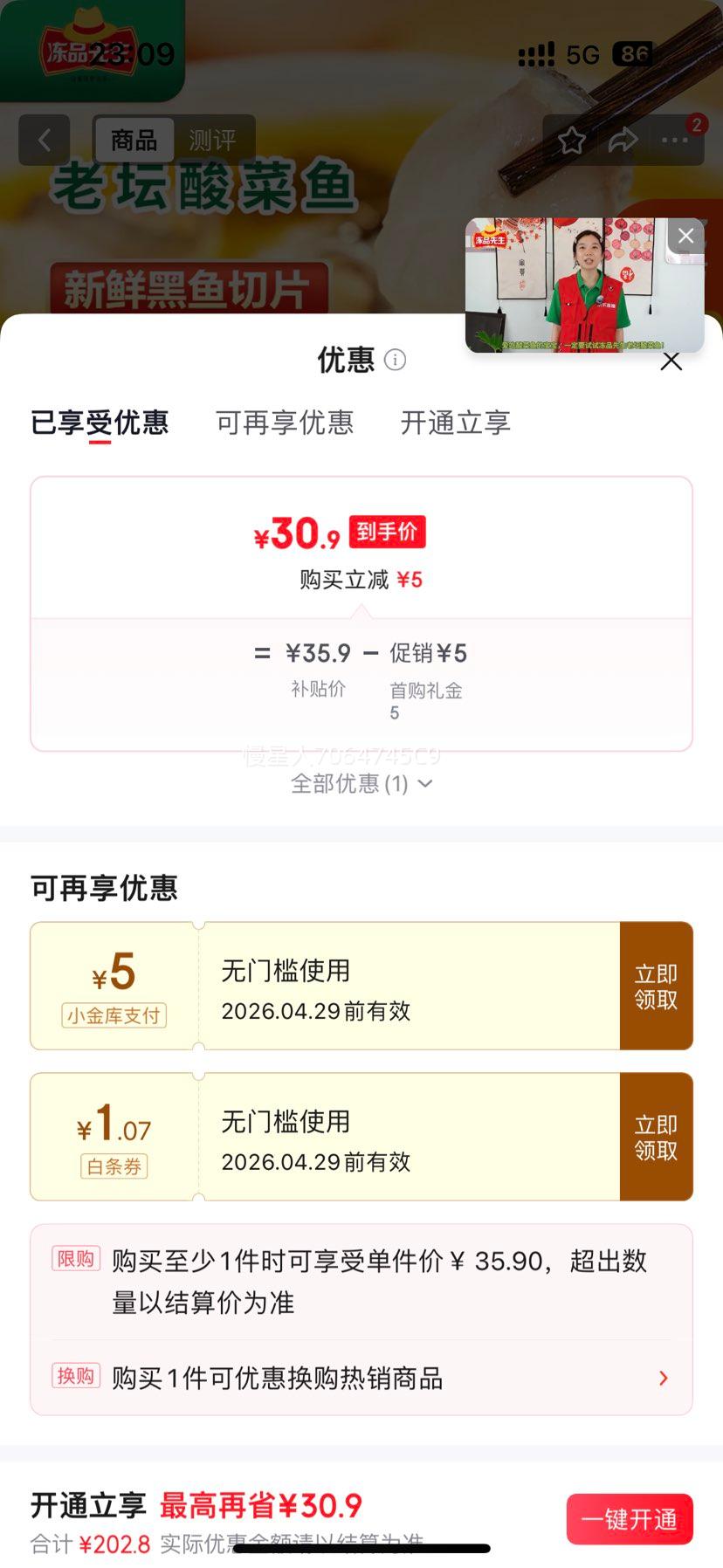Claim the ¥1.07 白条券 coupon
723x1568 pixels.
pos(656,1135)
